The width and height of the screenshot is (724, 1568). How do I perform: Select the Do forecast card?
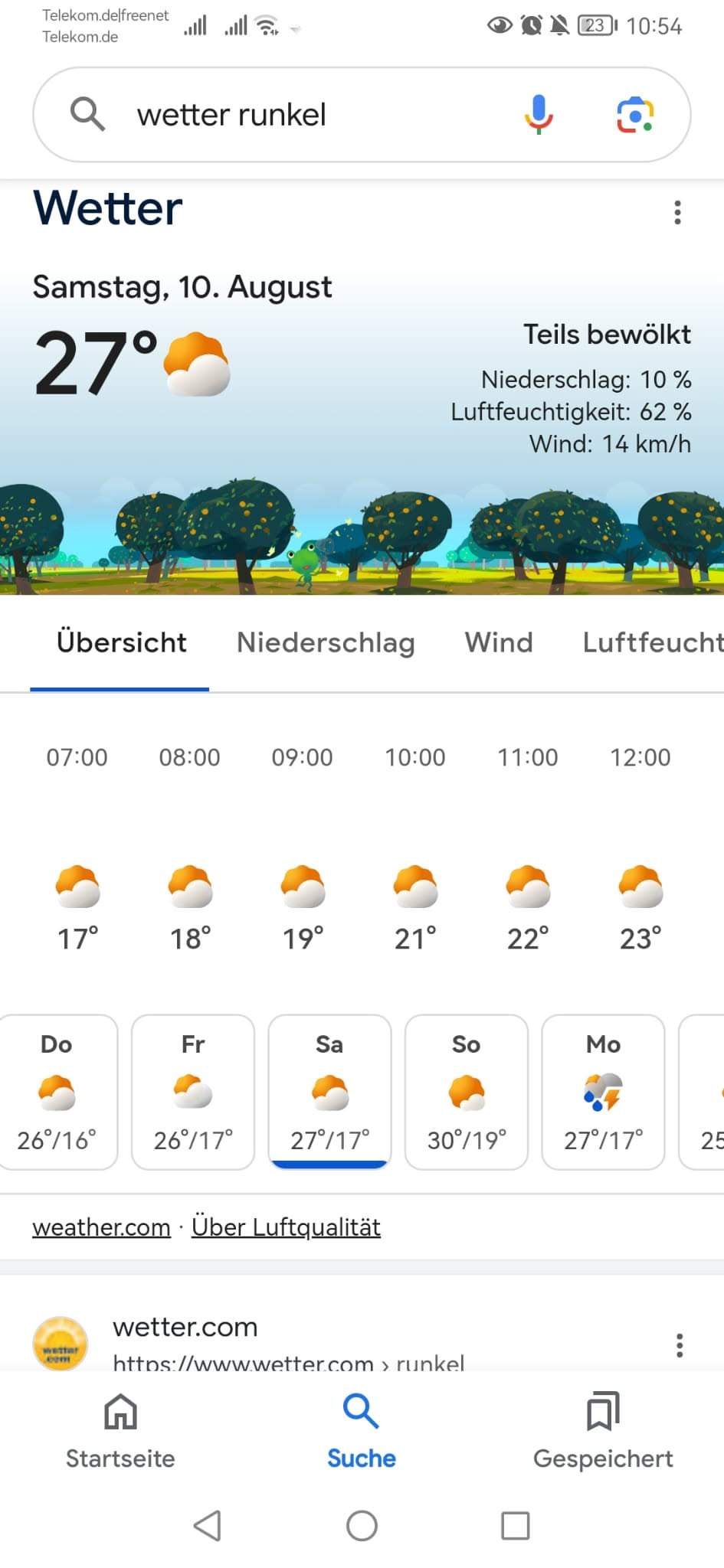pyautogui.click(x=57, y=1092)
